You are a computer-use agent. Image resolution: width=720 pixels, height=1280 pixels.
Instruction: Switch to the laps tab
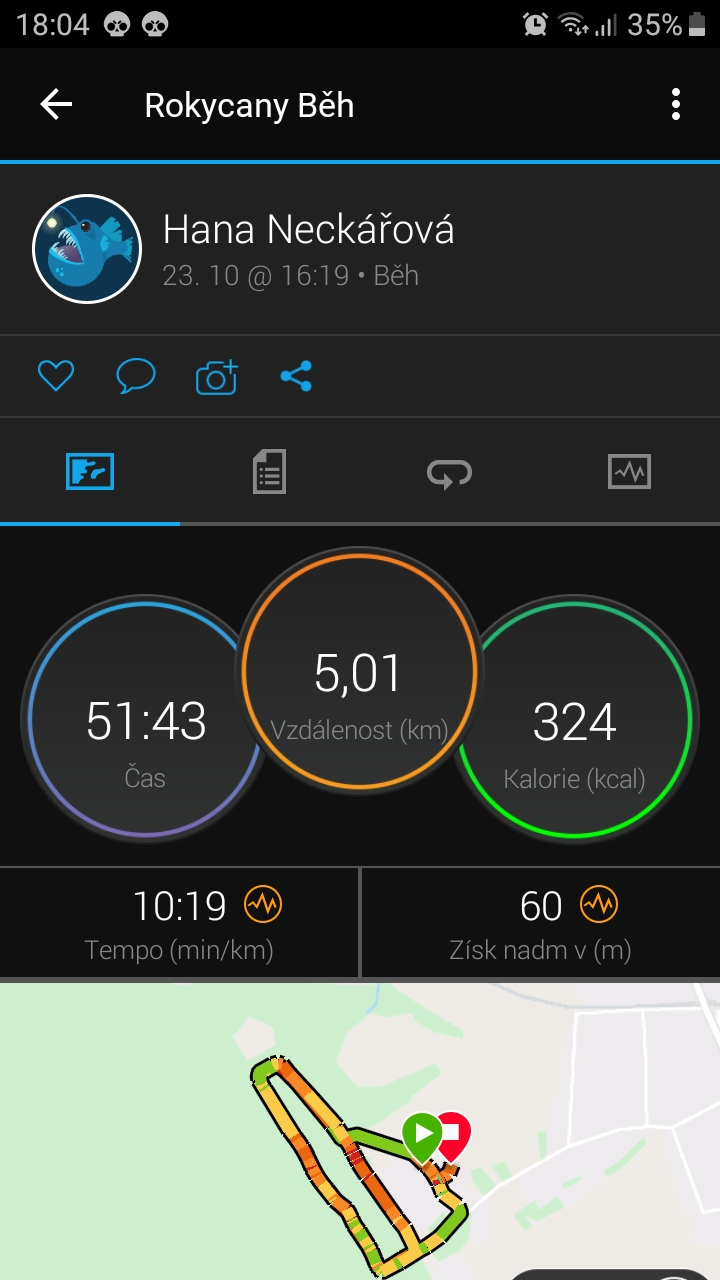coord(449,473)
